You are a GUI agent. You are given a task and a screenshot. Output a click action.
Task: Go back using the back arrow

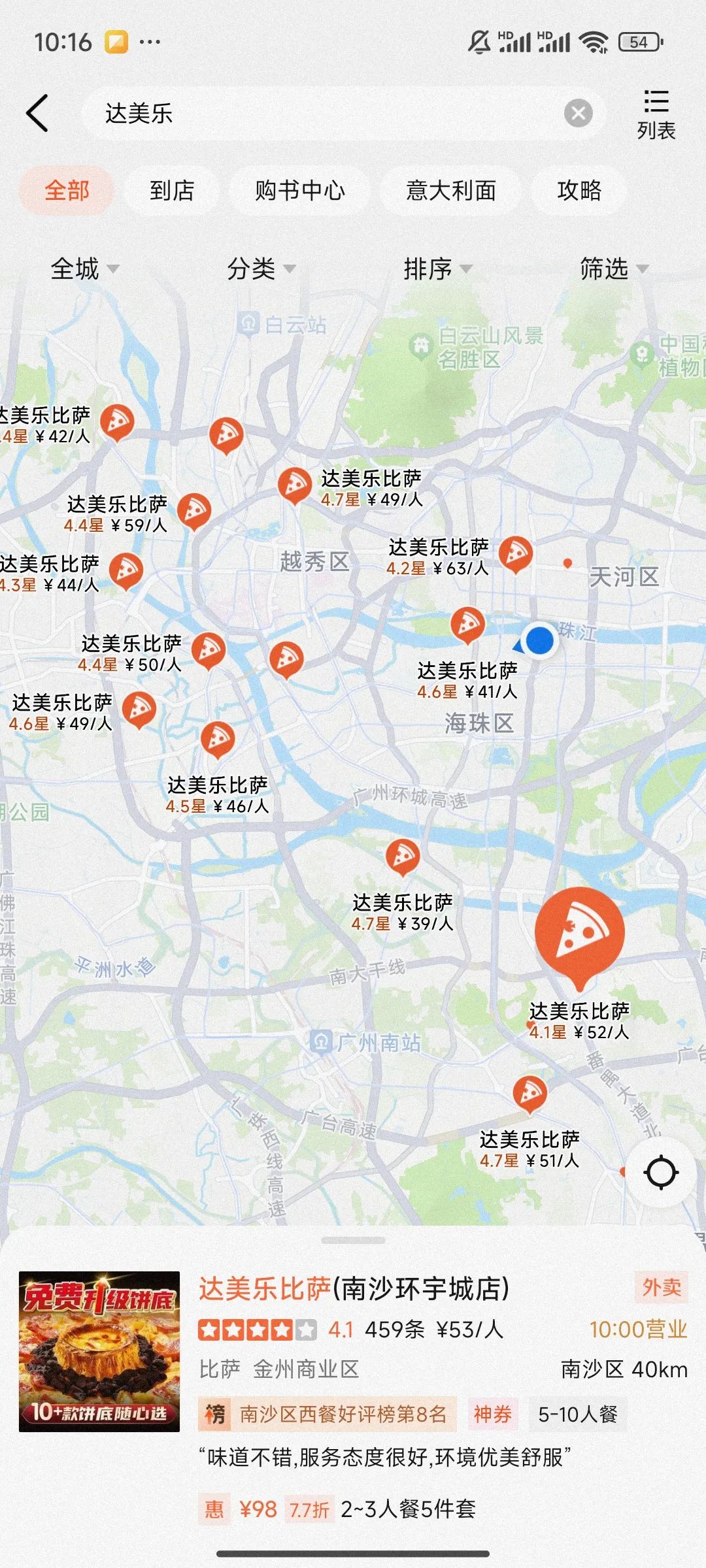(37, 113)
